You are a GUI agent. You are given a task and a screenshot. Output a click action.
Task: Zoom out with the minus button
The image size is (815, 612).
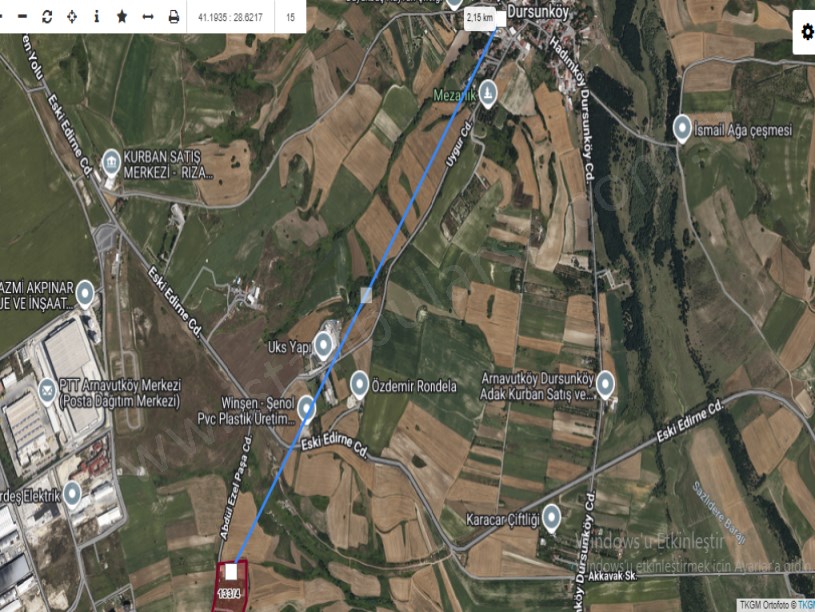tap(22, 17)
